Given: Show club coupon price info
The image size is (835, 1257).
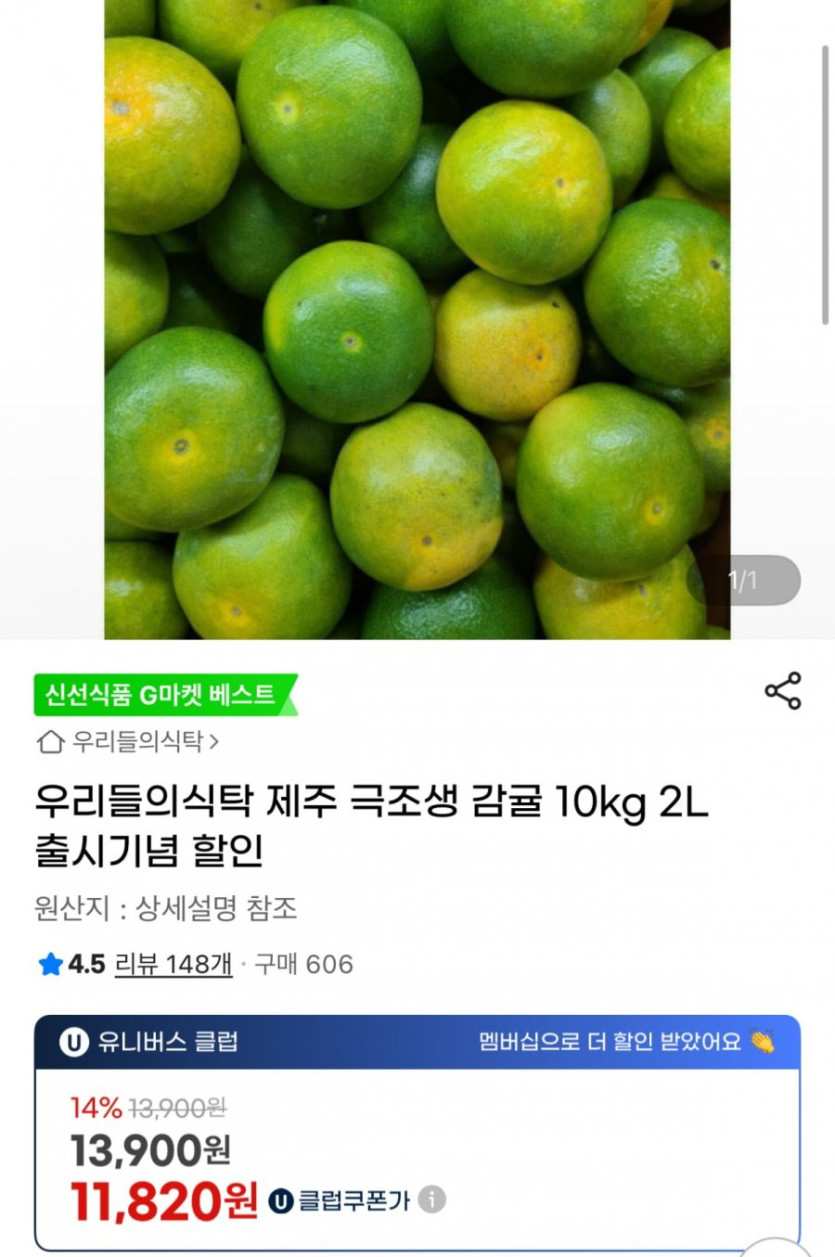Looking at the screenshot, I should 432,1199.
